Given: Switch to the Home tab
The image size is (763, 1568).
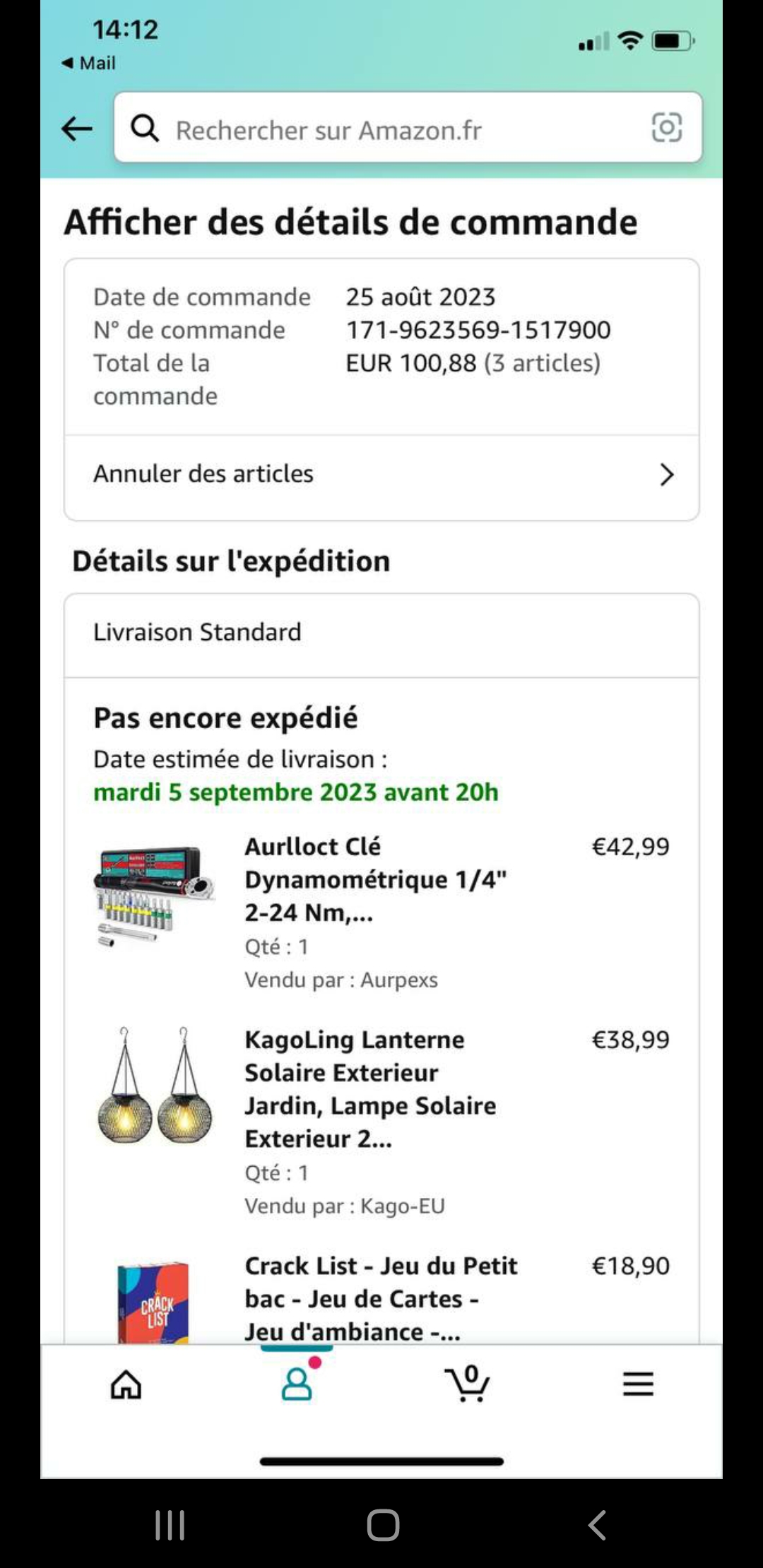Looking at the screenshot, I should click(126, 1384).
